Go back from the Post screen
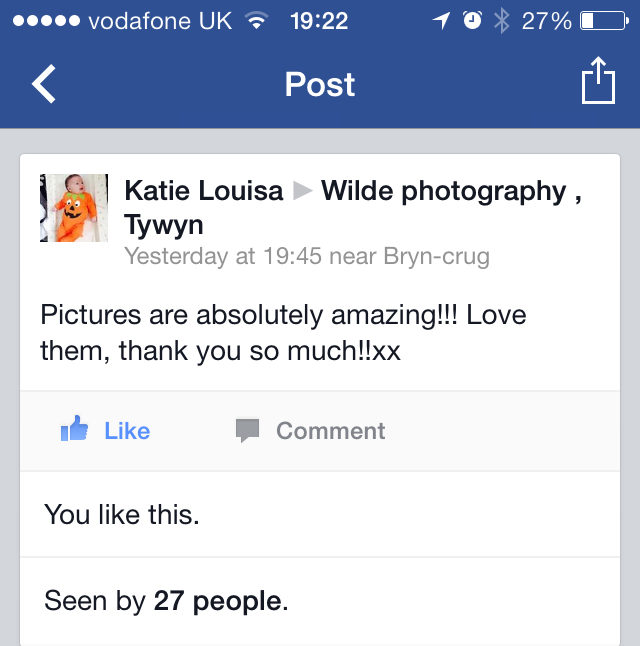Image resolution: width=640 pixels, height=646 pixels. (44, 84)
